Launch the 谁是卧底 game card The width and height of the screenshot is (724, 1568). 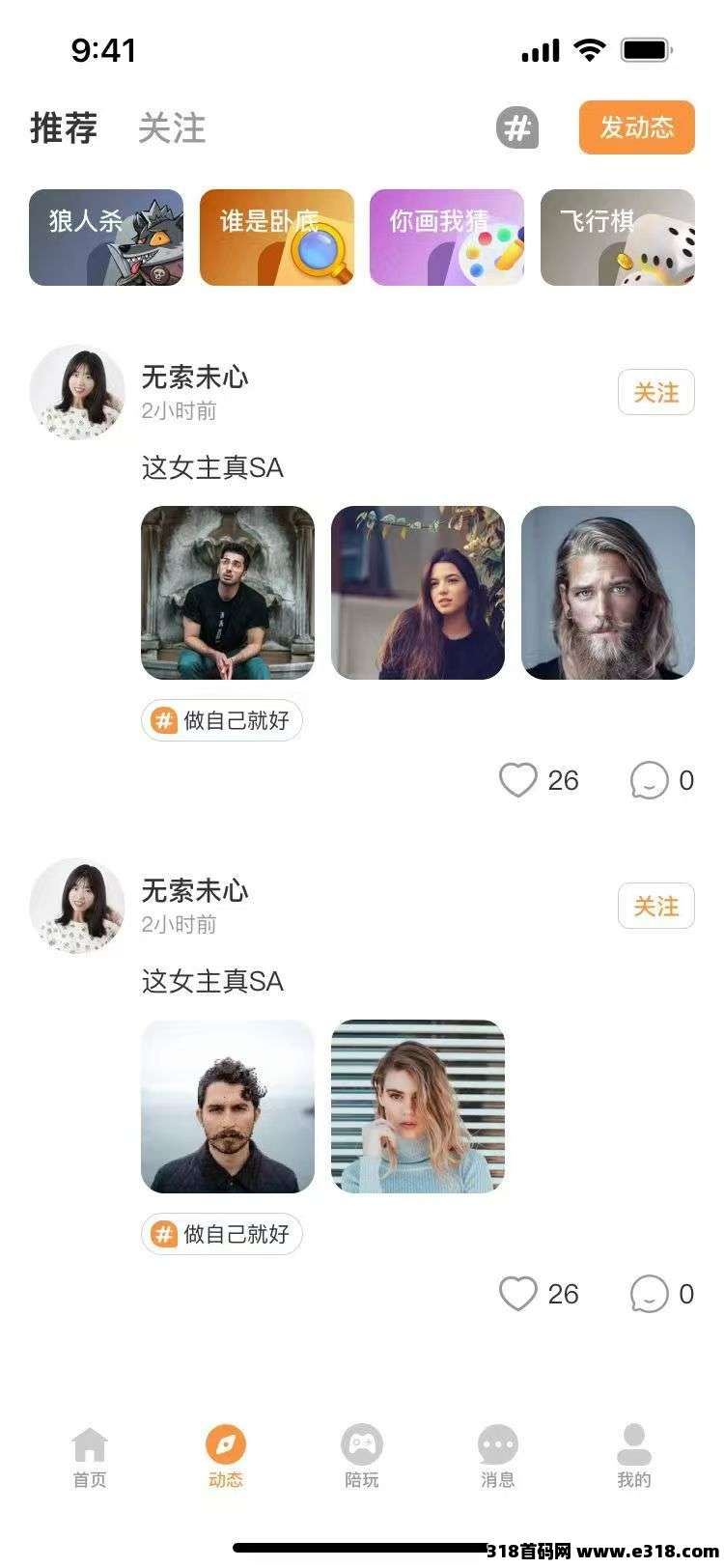(276, 238)
